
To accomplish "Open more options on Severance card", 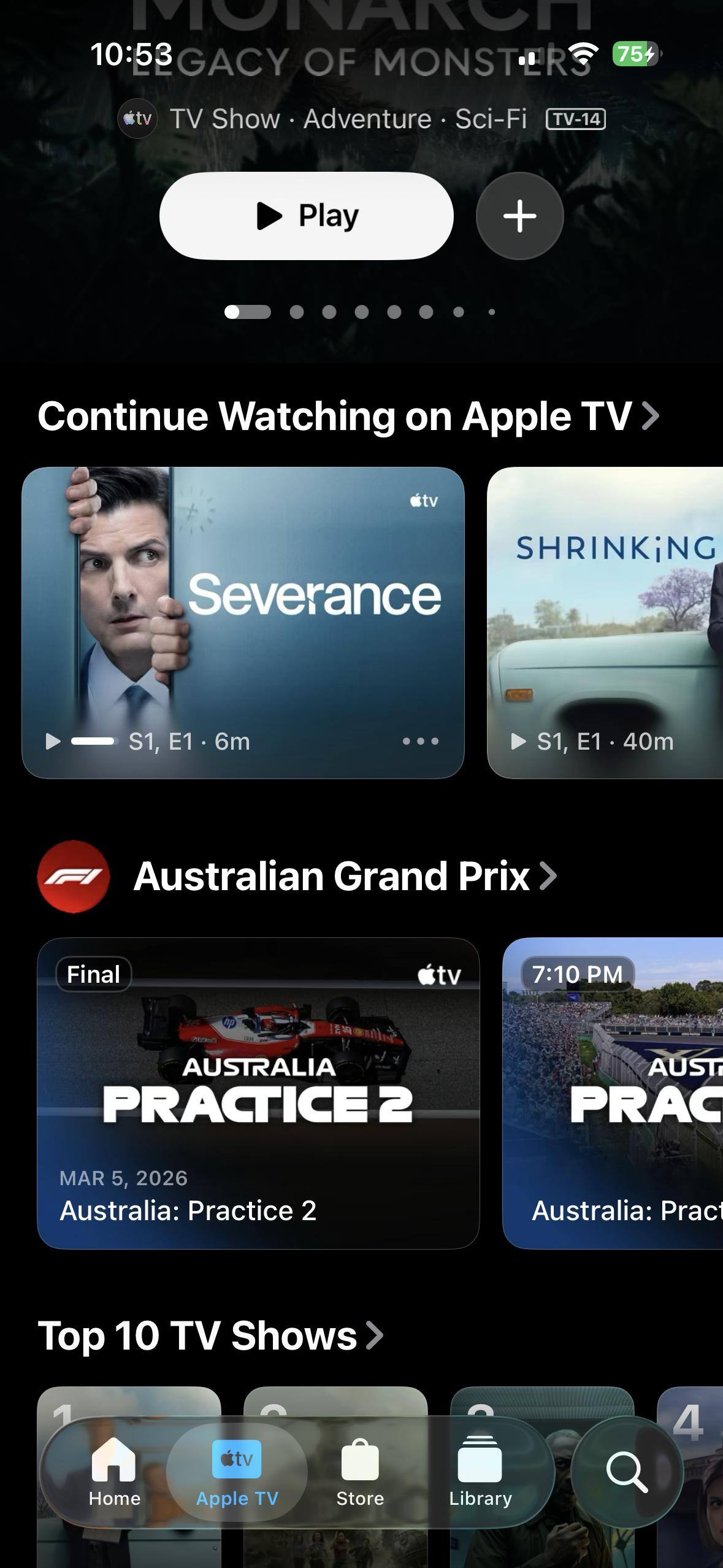I will click(421, 742).
